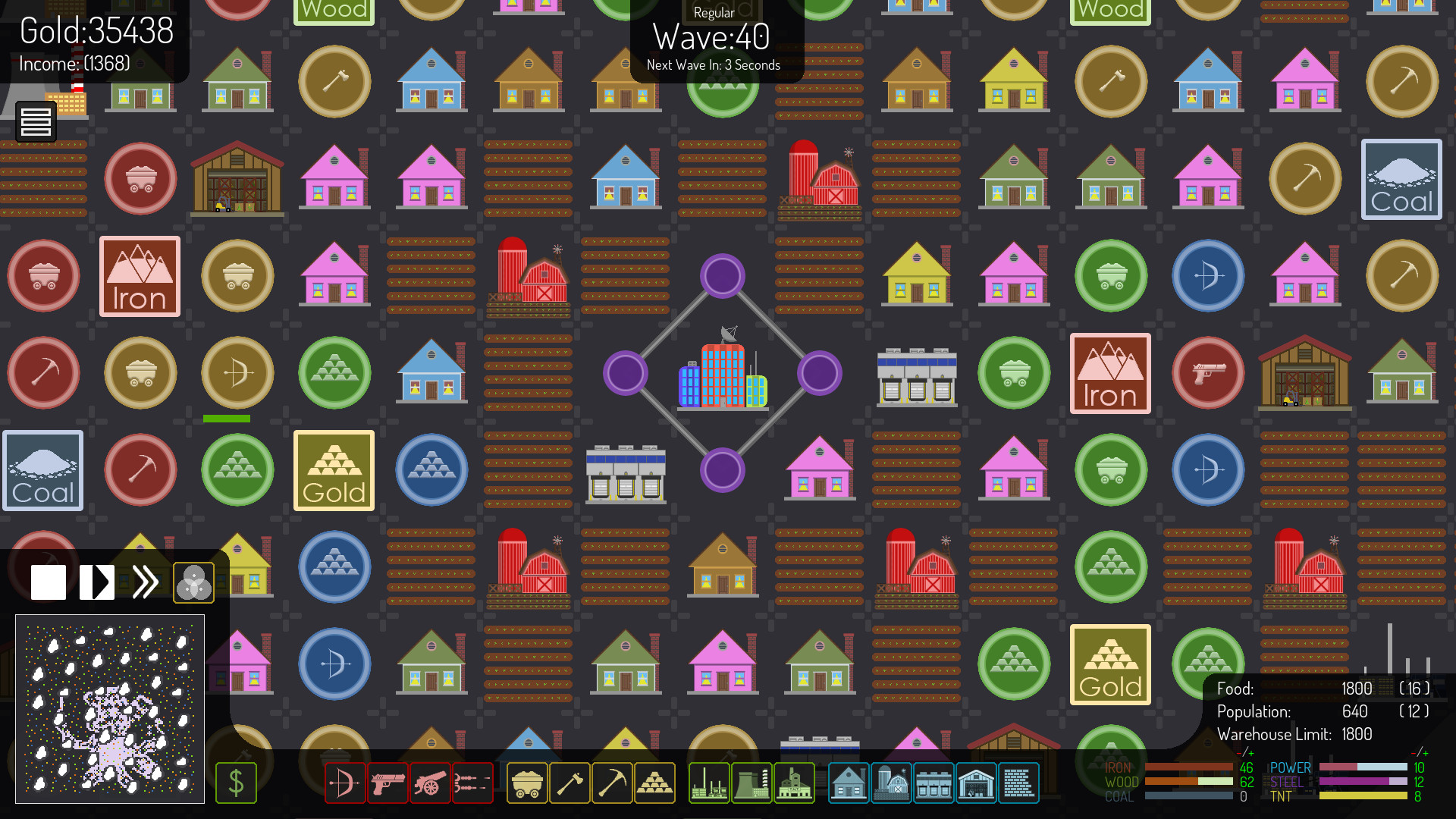Open the hamburger menu button
This screenshot has width=1456, height=819.
coord(36,121)
